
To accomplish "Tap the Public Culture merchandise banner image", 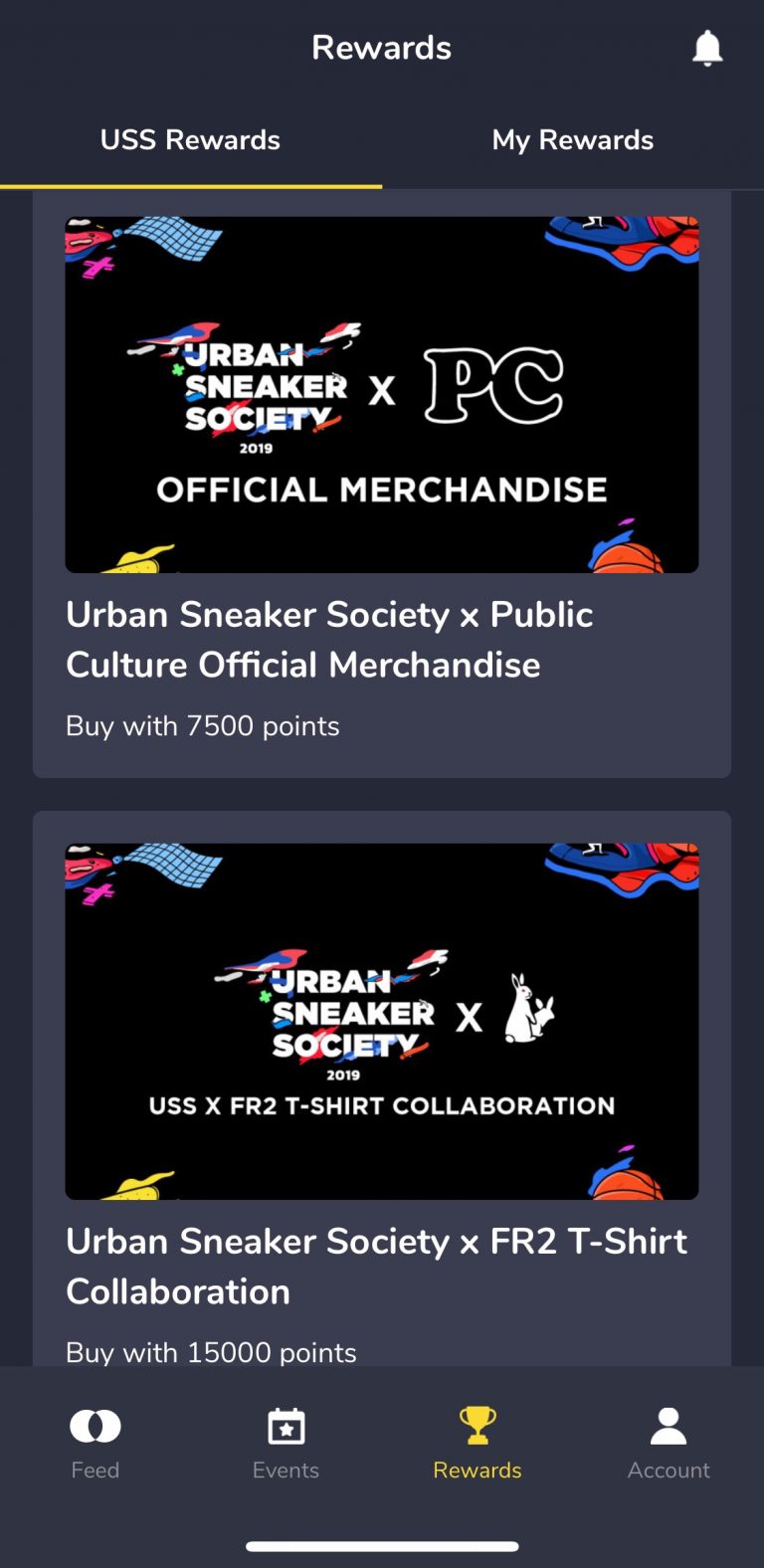I will point(382,395).
